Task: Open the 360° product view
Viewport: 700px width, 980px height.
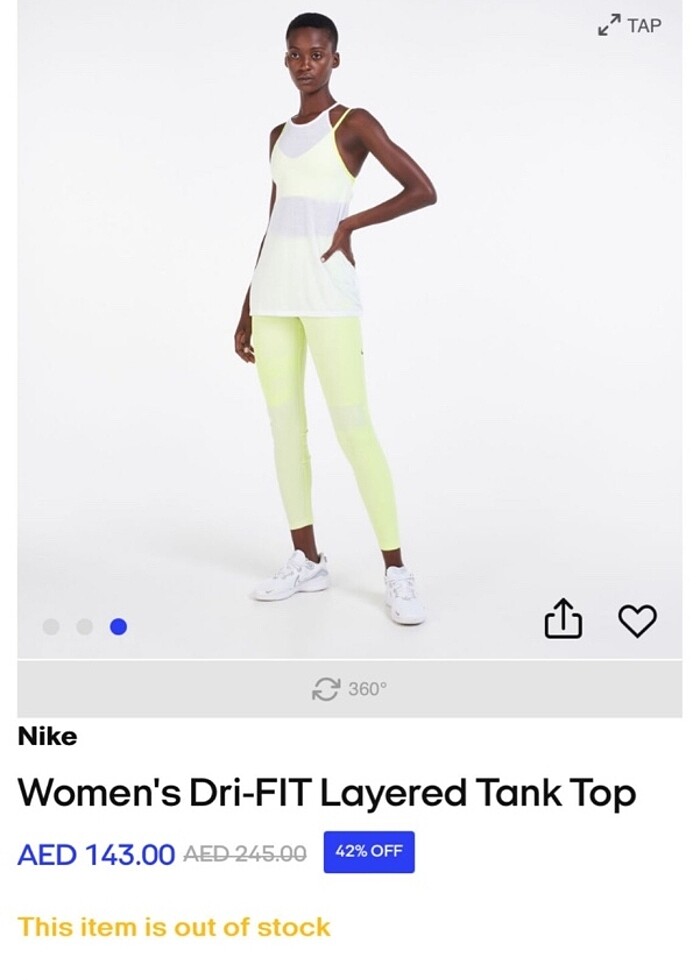Action: click(349, 688)
